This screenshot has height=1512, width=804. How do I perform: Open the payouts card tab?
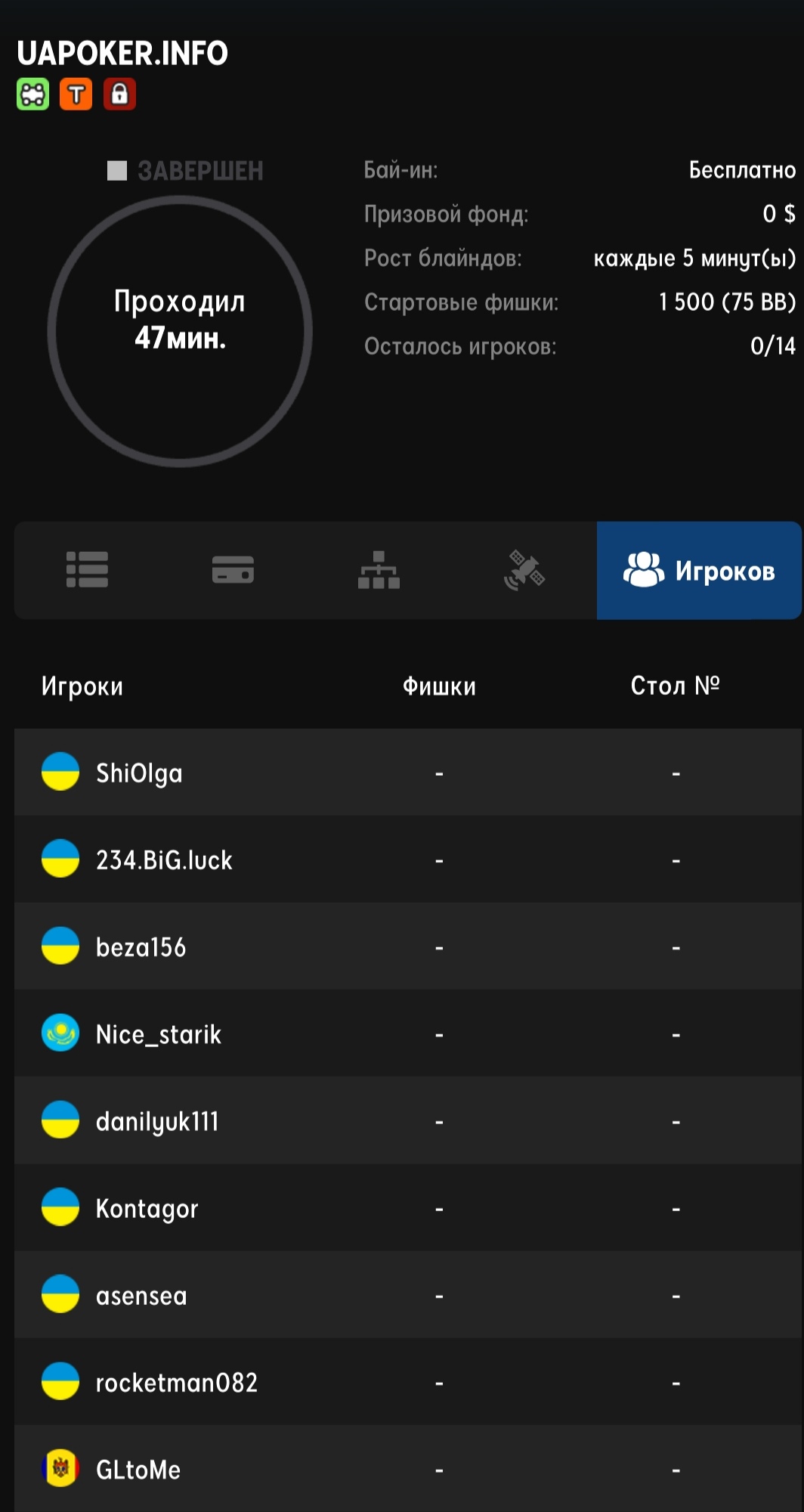(x=233, y=570)
